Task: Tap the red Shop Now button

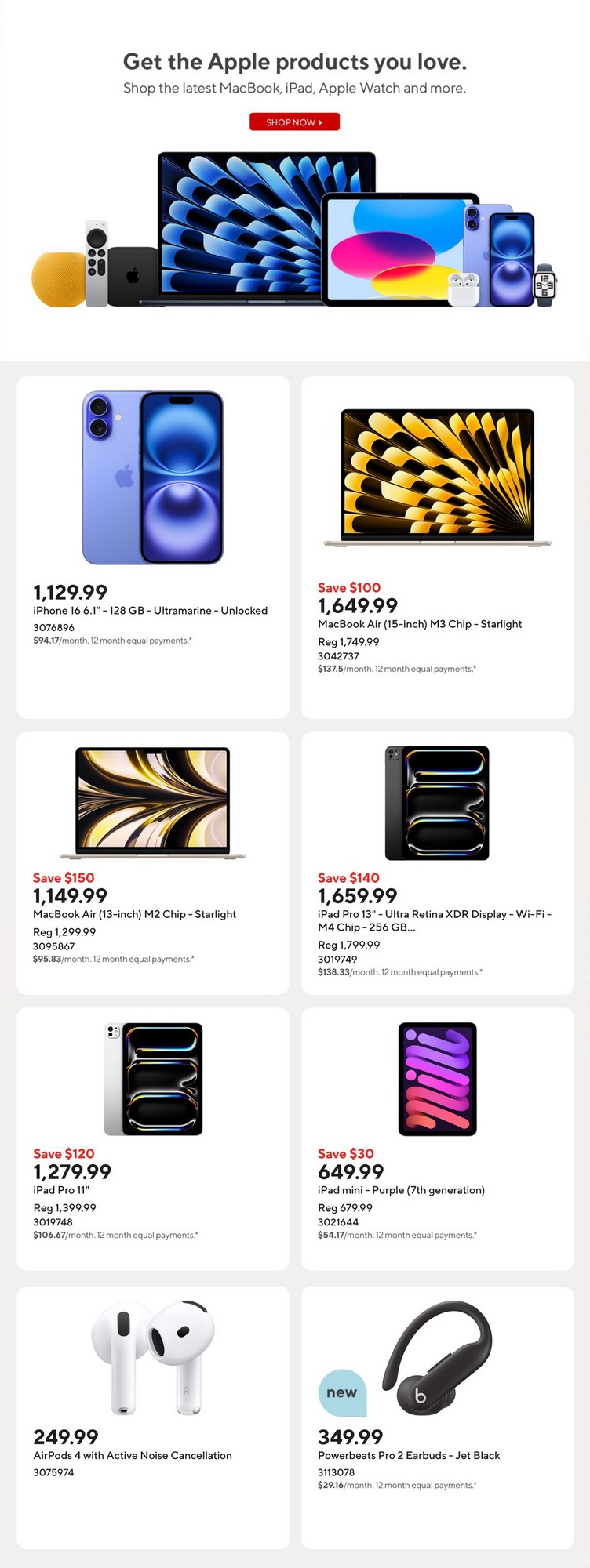Action: 294,122
